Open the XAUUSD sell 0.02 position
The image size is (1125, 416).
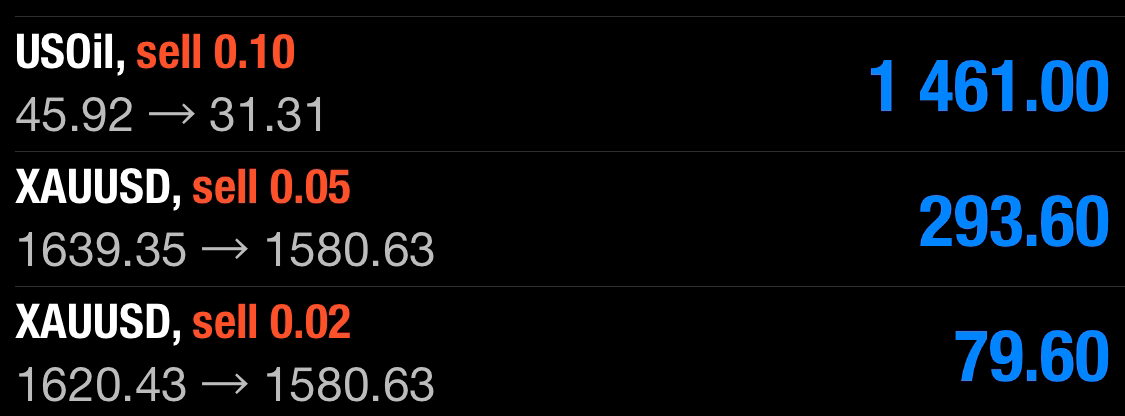562,354
